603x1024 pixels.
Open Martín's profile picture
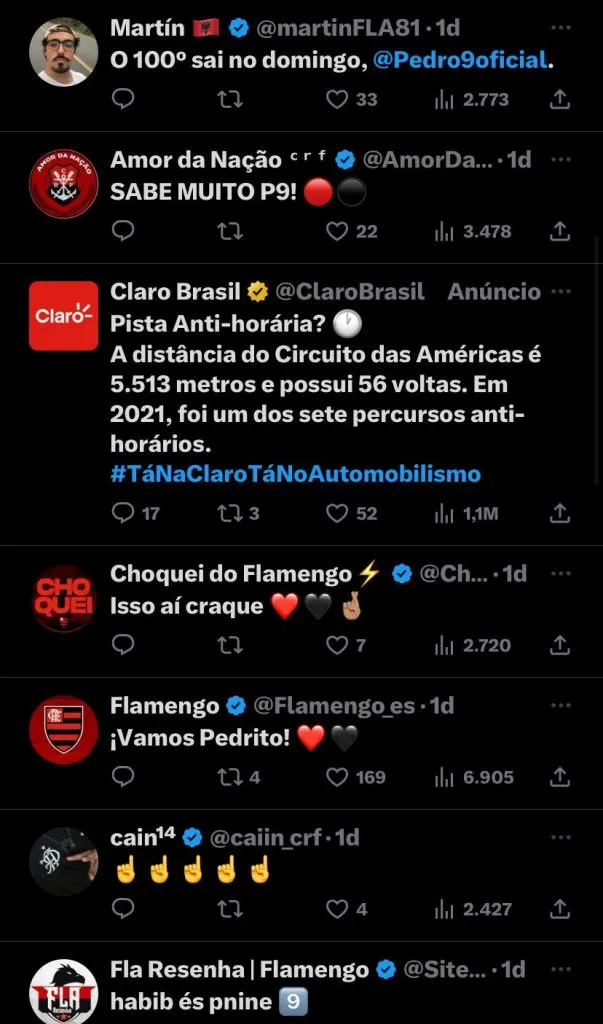tap(63, 52)
